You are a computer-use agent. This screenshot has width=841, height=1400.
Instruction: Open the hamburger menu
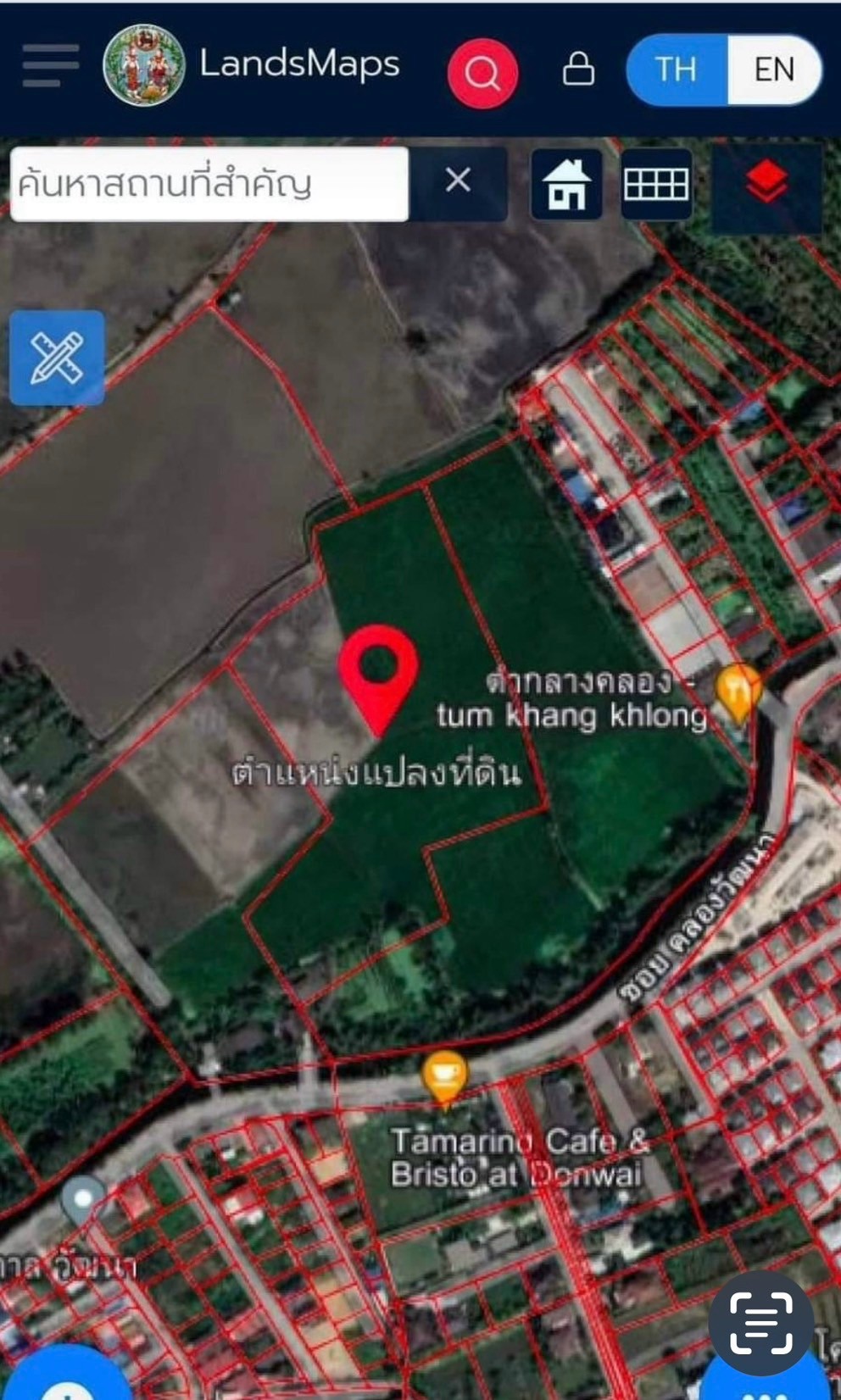(x=51, y=66)
